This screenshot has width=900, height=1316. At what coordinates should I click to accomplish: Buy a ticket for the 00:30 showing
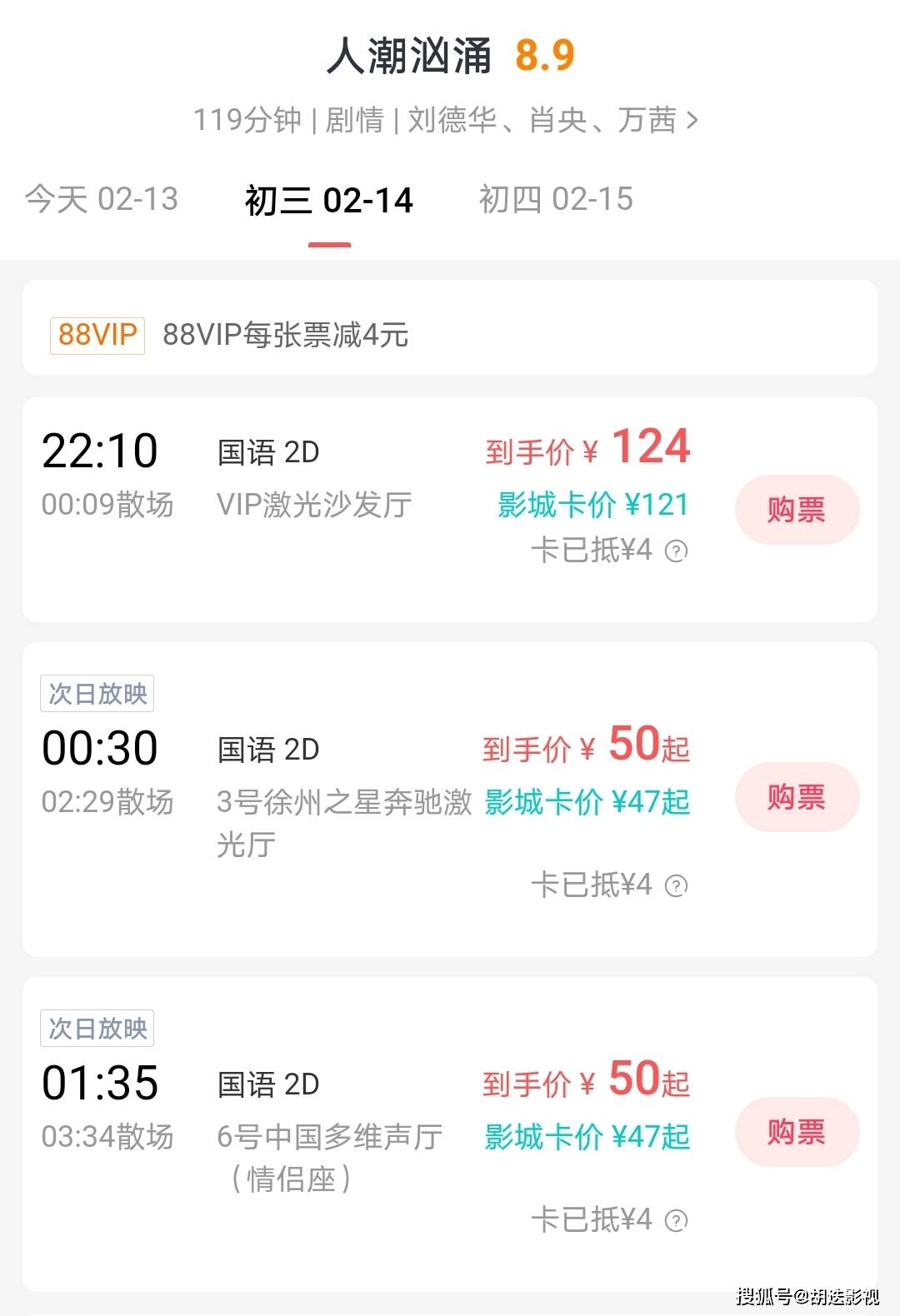[797, 797]
